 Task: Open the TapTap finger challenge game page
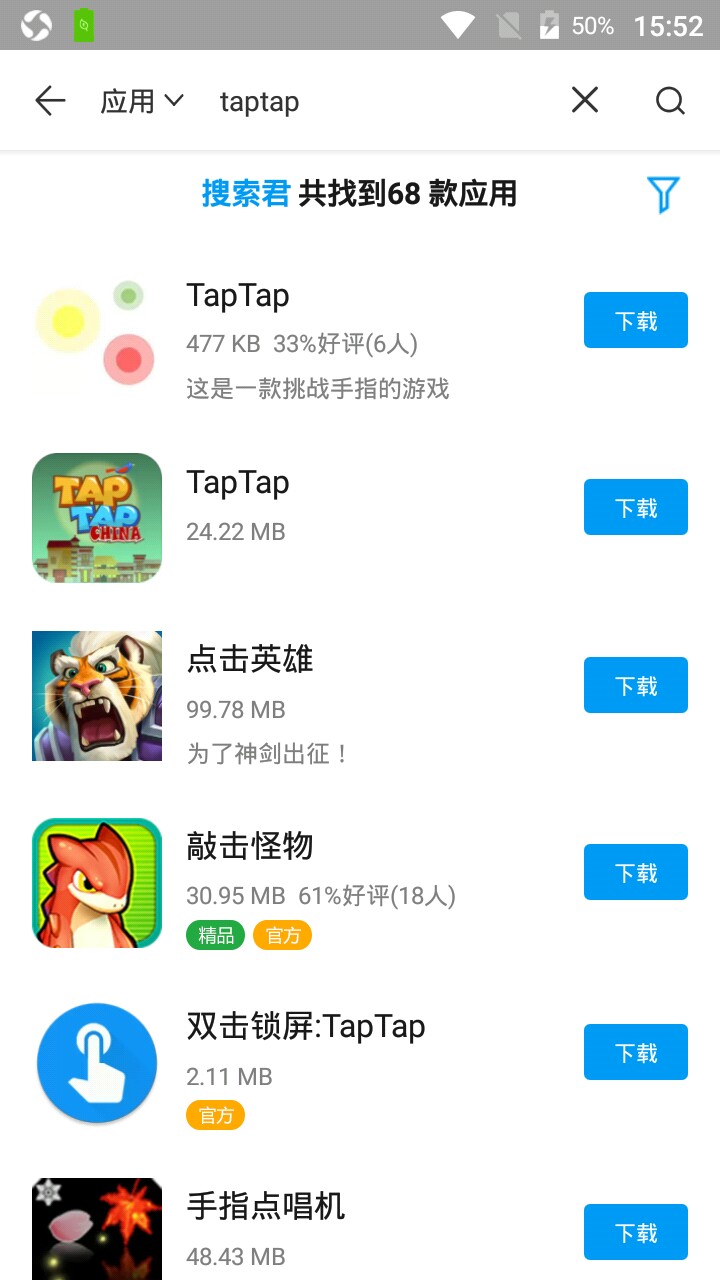tap(238, 296)
